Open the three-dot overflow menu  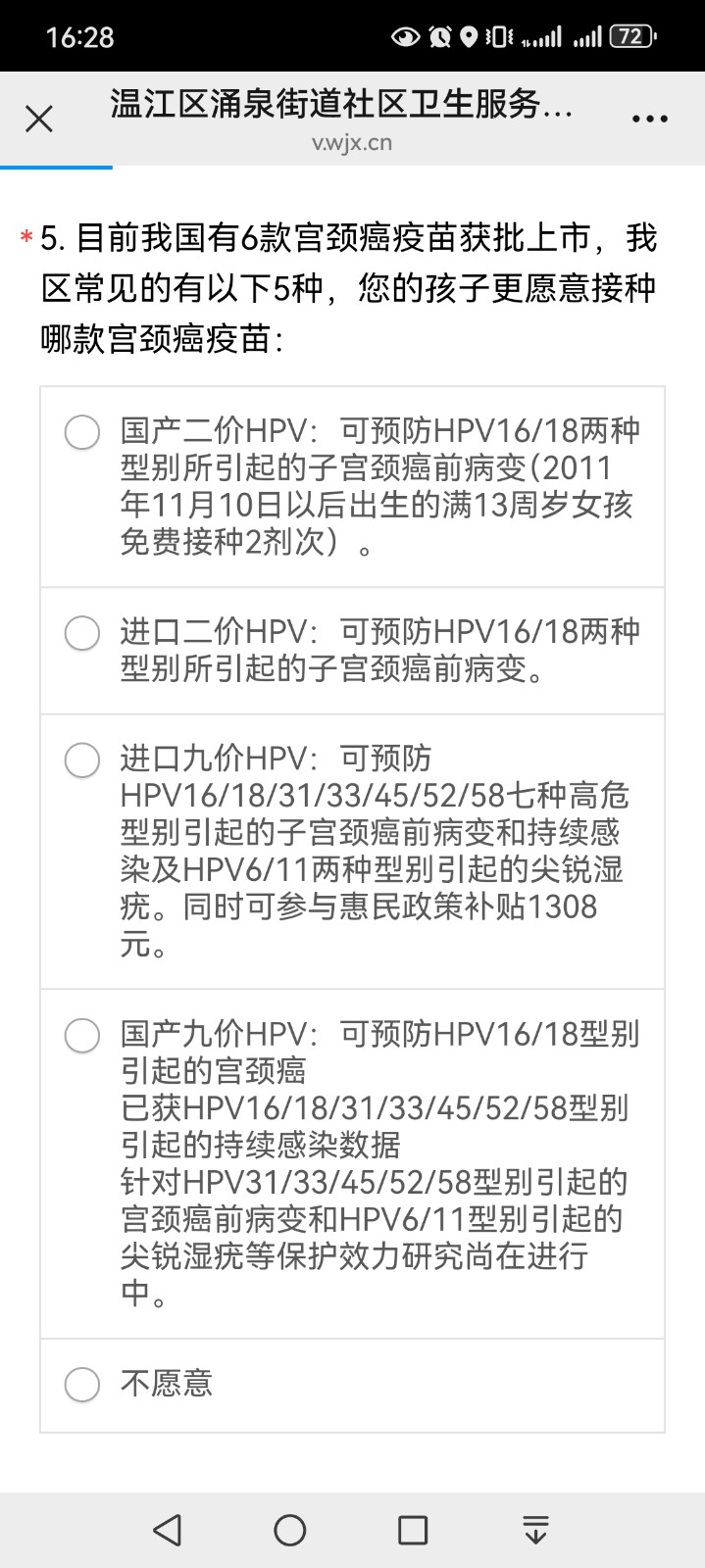[649, 120]
